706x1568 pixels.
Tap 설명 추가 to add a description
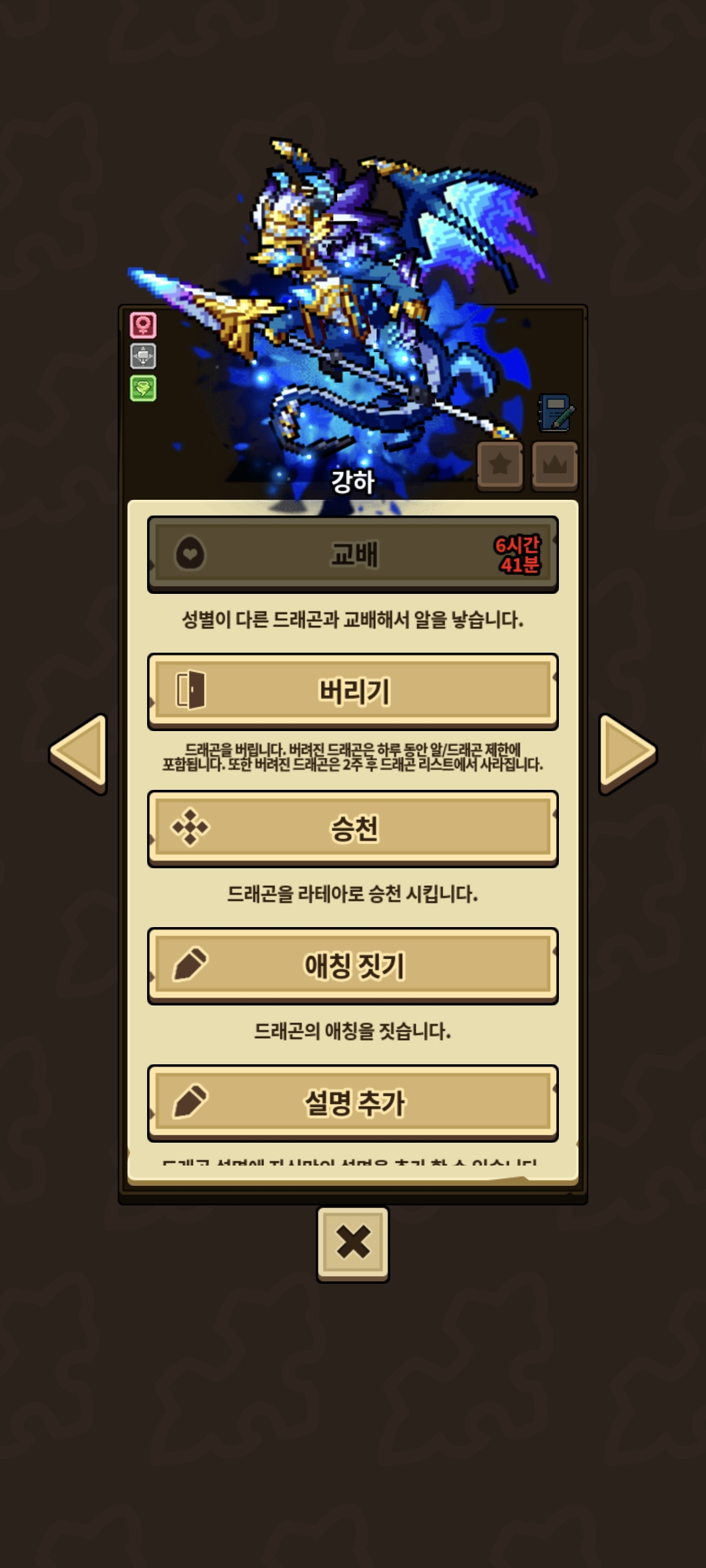tap(353, 1103)
